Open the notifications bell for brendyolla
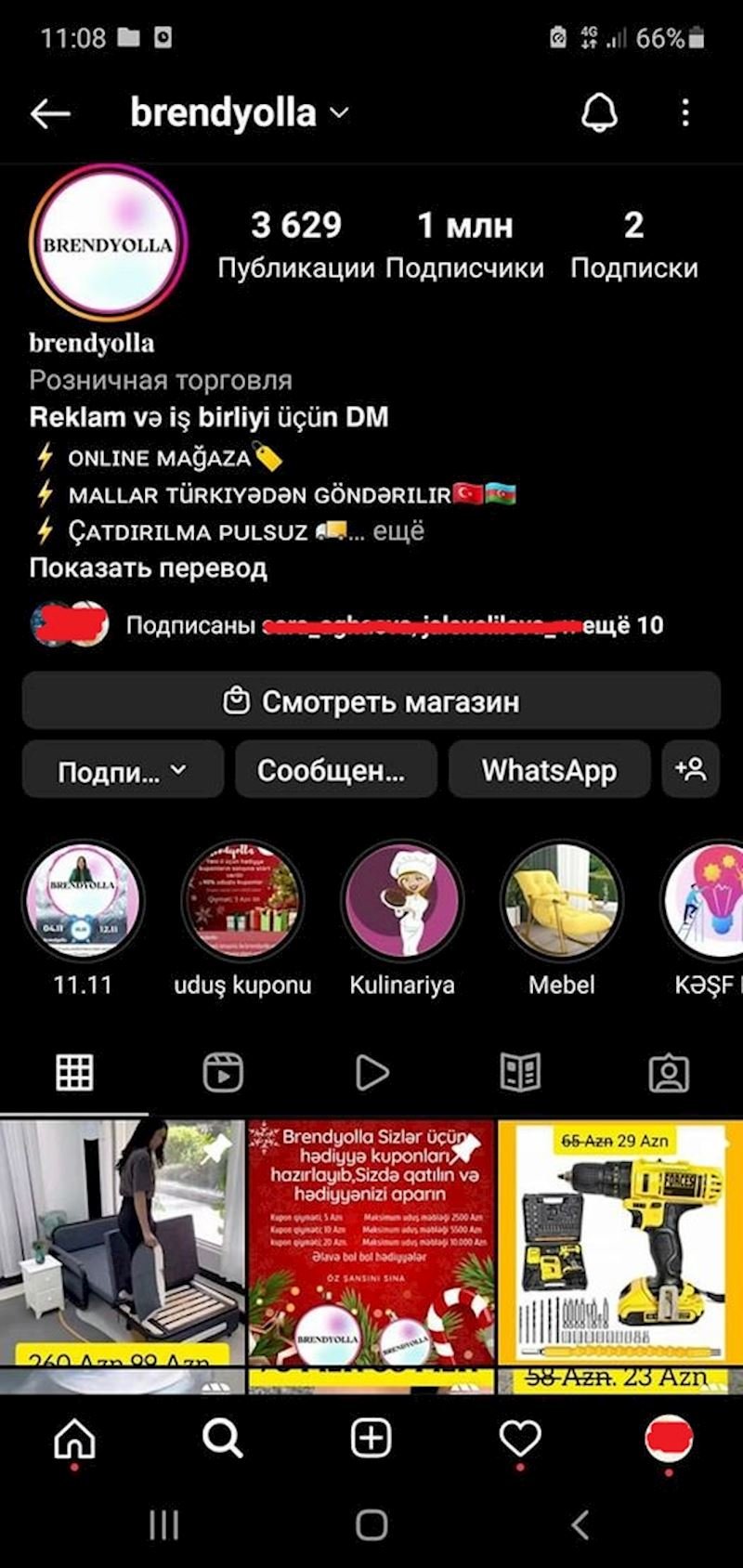 tap(599, 113)
